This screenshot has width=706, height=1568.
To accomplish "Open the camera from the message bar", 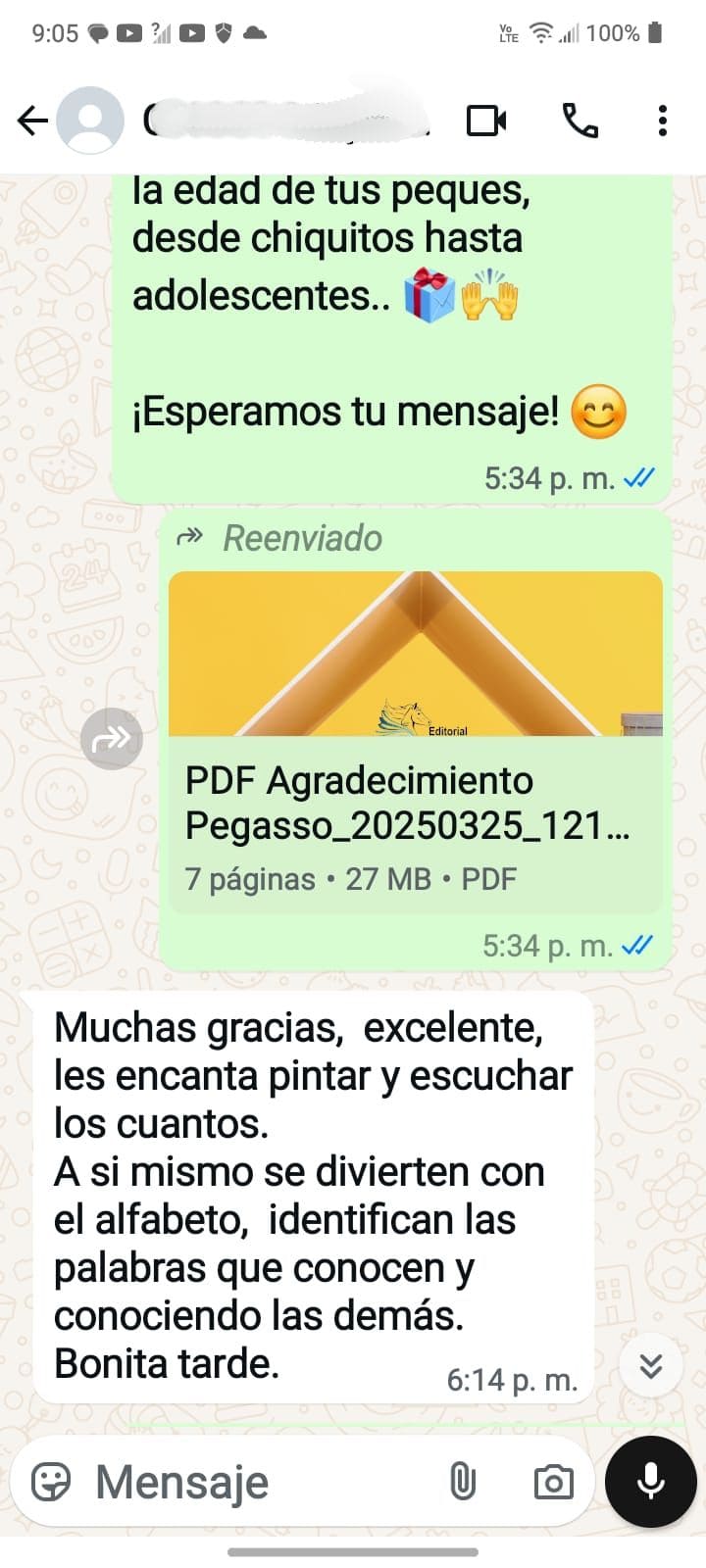I will tap(553, 1482).
